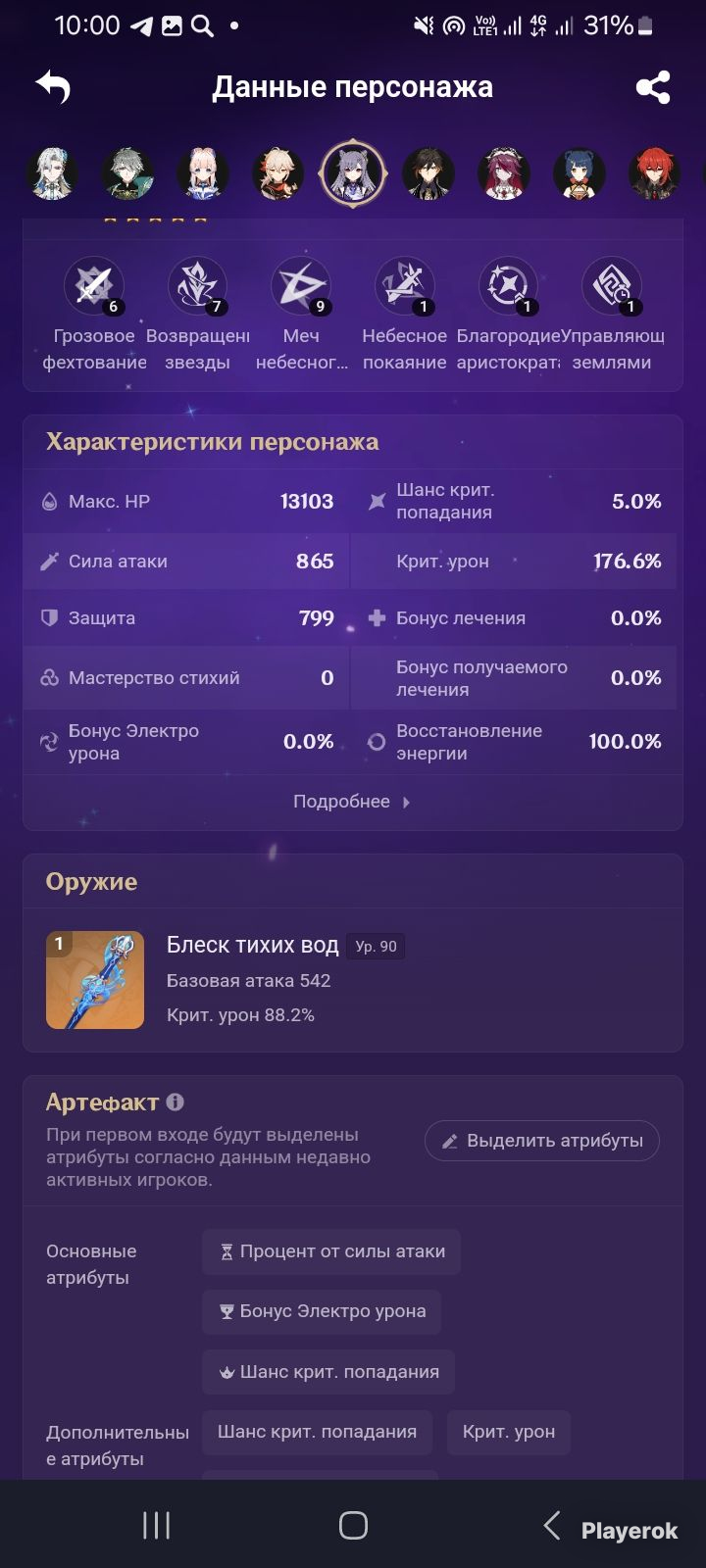Viewport: 706px width, 1568px height.
Task: Select the Бонус Электро урона chip
Action: pyautogui.click(x=322, y=1311)
